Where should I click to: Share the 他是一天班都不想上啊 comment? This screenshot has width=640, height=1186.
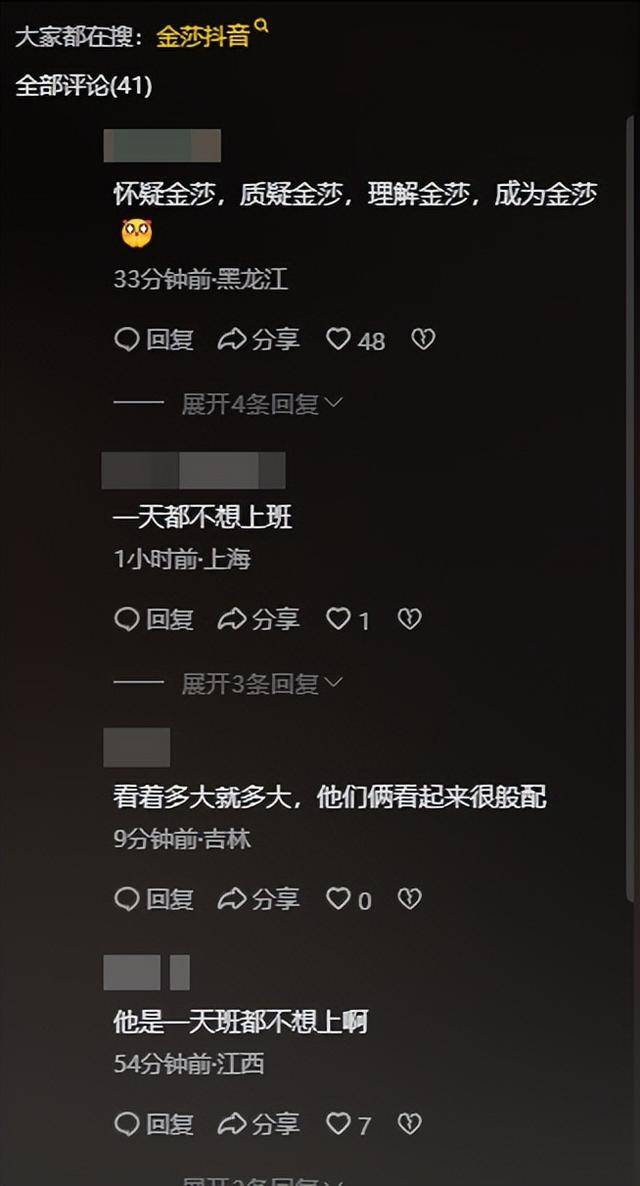(259, 1124)
